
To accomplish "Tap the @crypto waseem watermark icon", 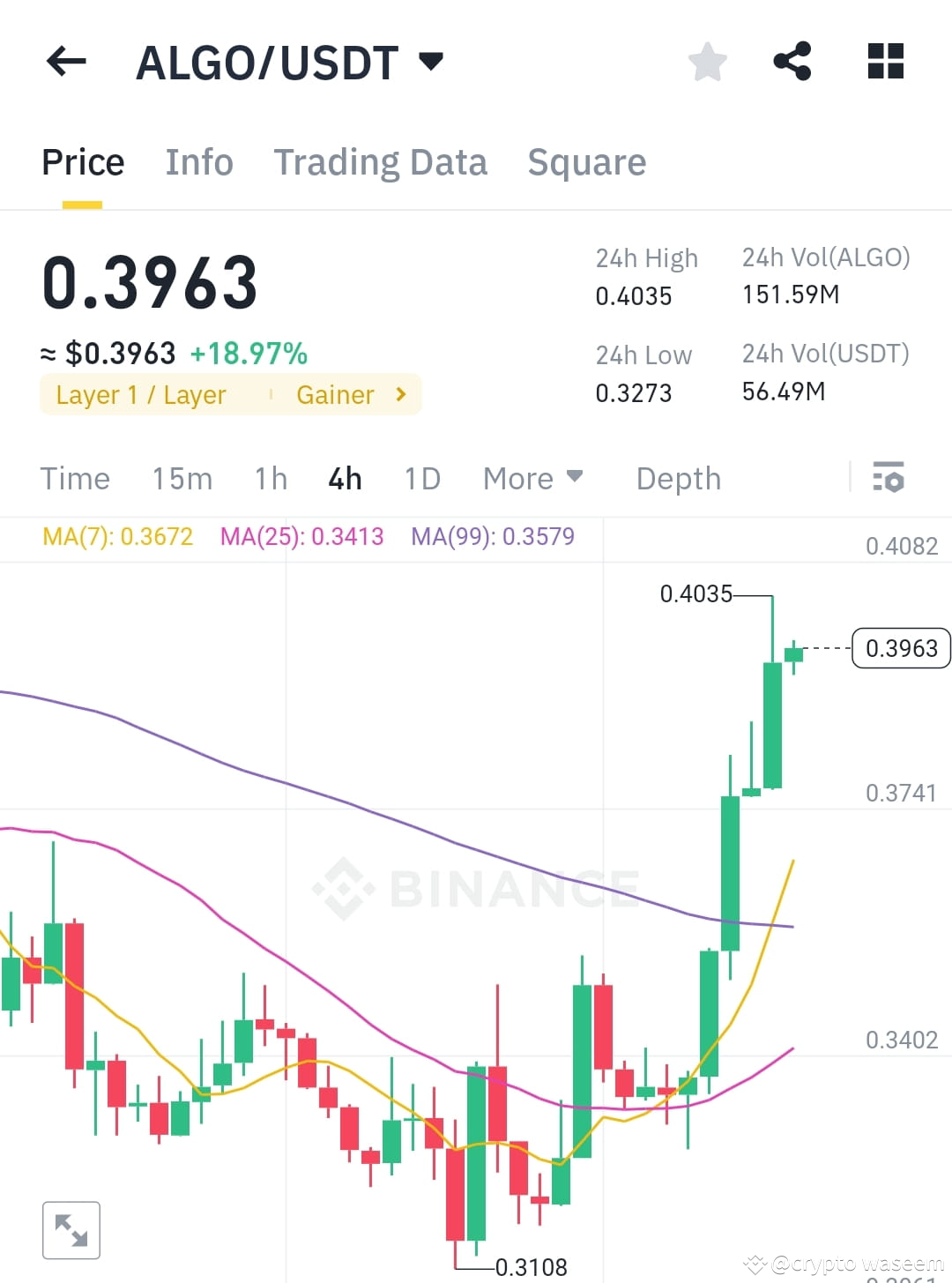I will tap(754, 1264).
